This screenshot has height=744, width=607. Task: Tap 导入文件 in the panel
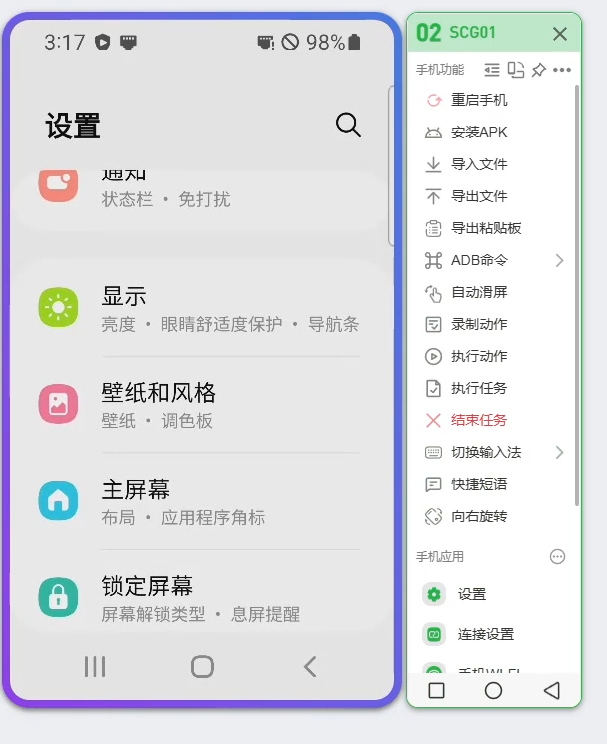click(479, 164)
